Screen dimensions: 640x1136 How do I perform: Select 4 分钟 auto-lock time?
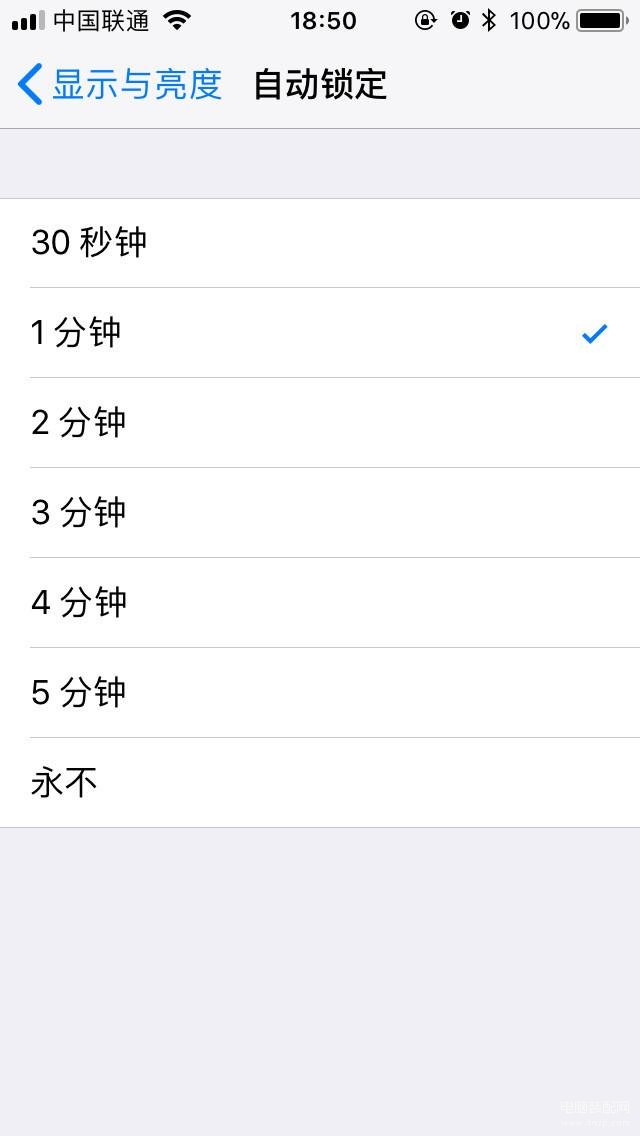point(80,603)
